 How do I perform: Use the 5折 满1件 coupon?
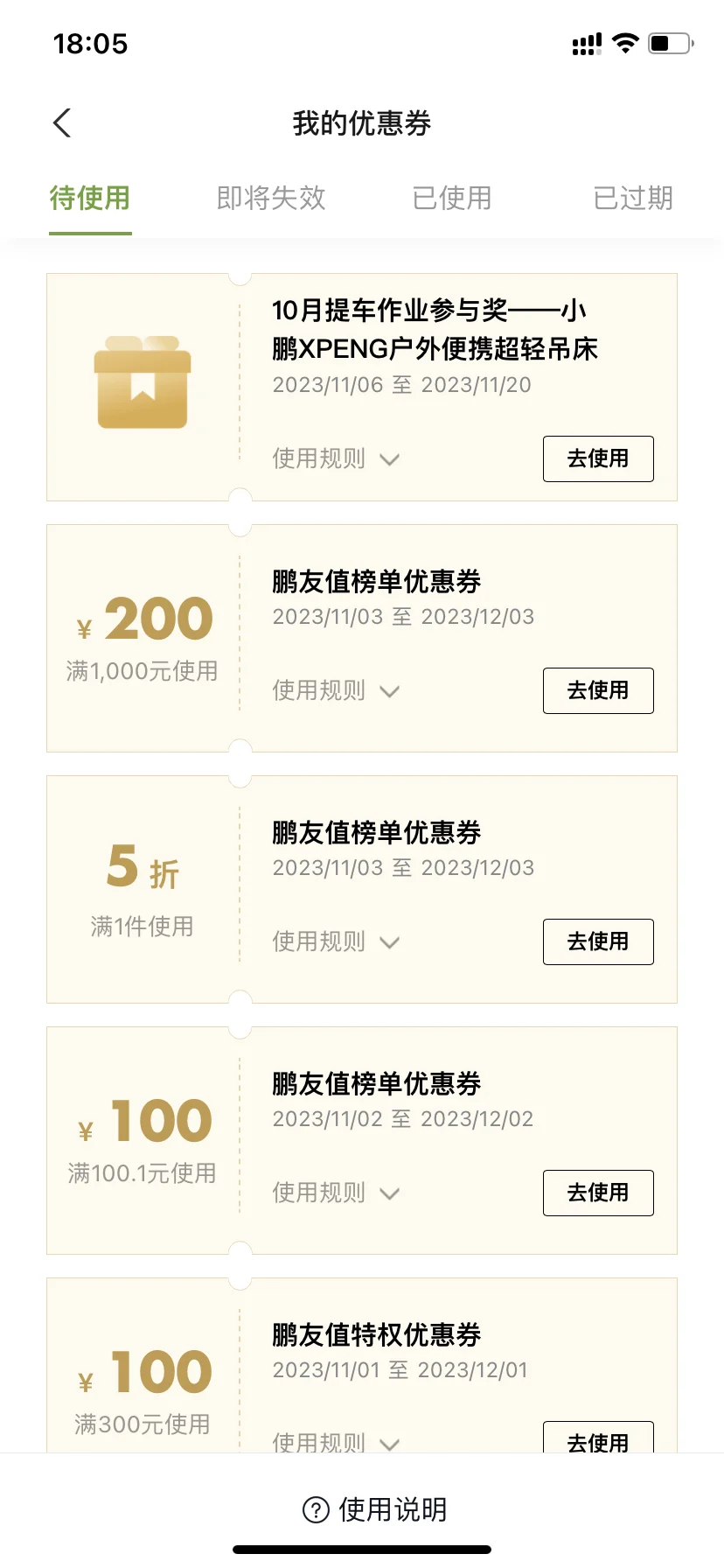coord(598,941)
